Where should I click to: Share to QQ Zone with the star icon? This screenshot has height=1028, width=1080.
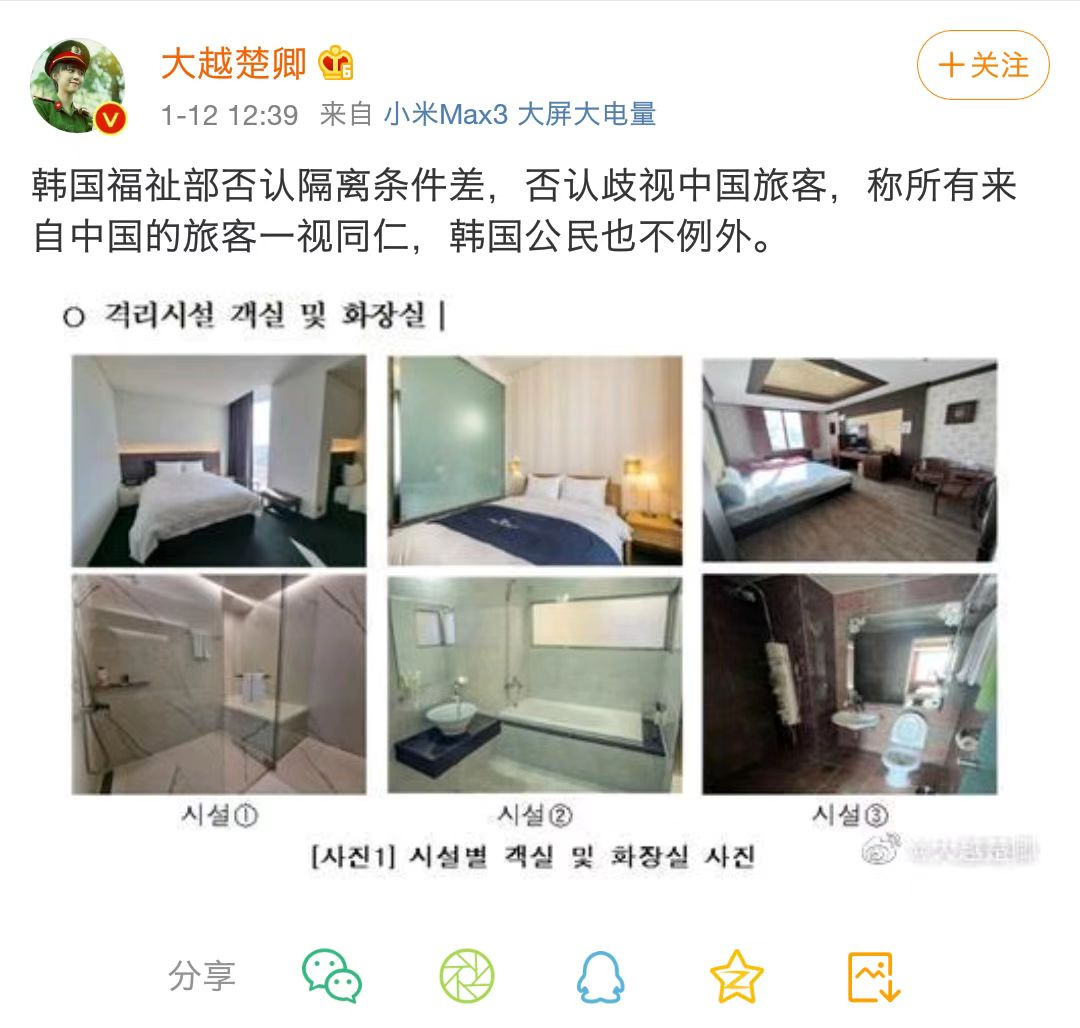(736, 976)
